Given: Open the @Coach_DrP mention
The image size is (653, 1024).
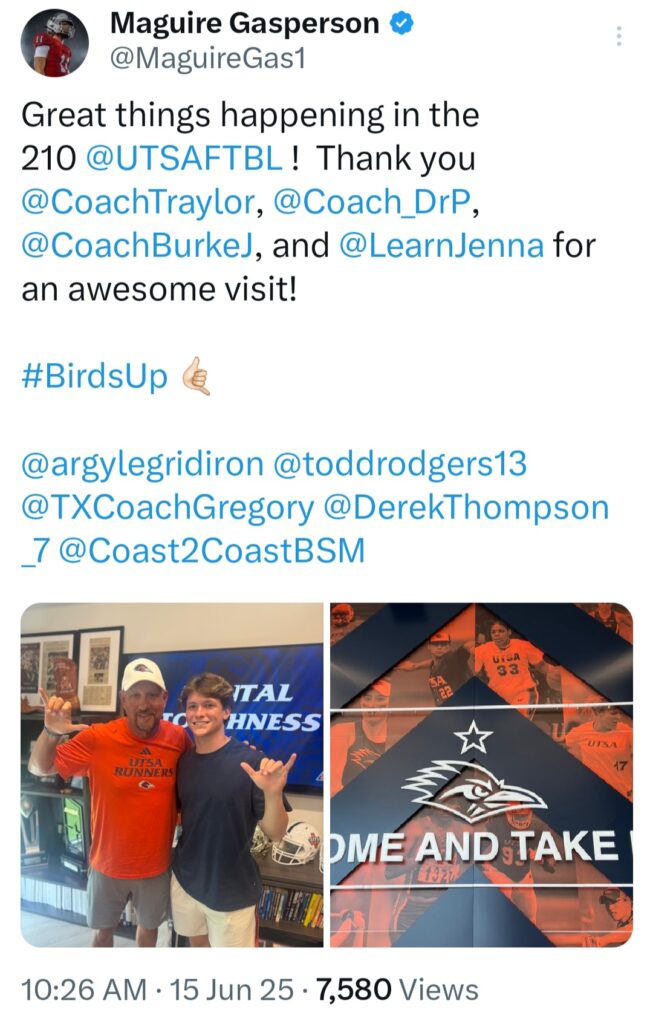Looking at the screenshot, I should point(377,202).
